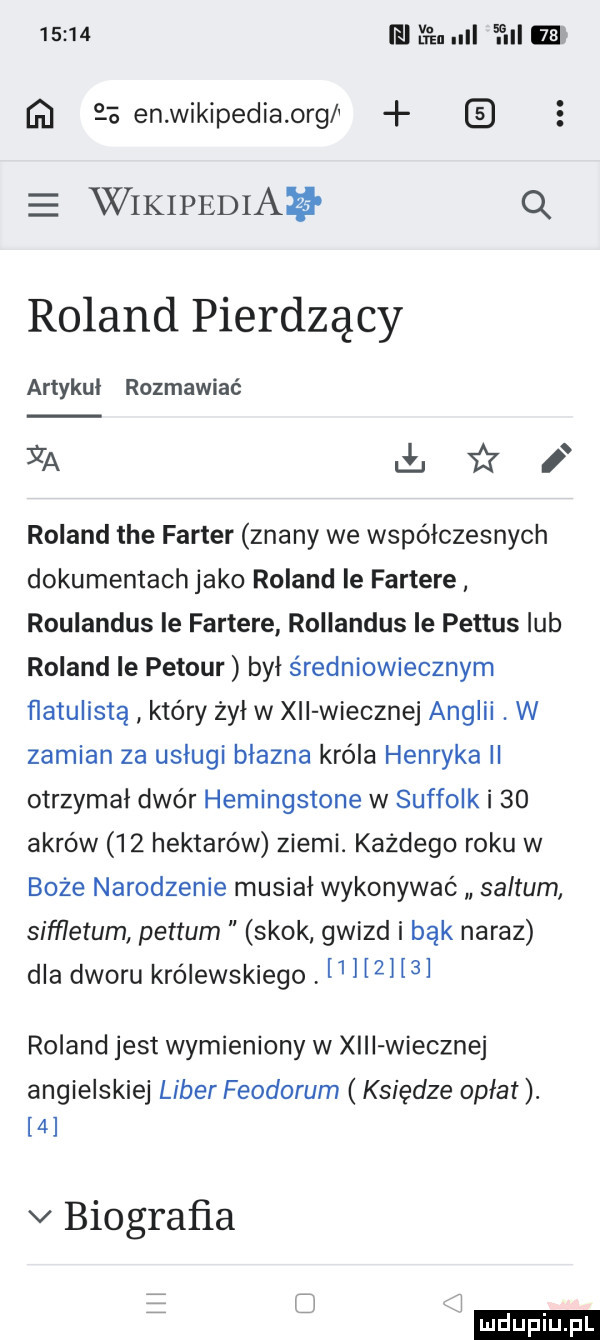This screenshot has height=1340, width=600.
Task: Switch to the Rozmawiać tab
Action: (x=183, y=387)
